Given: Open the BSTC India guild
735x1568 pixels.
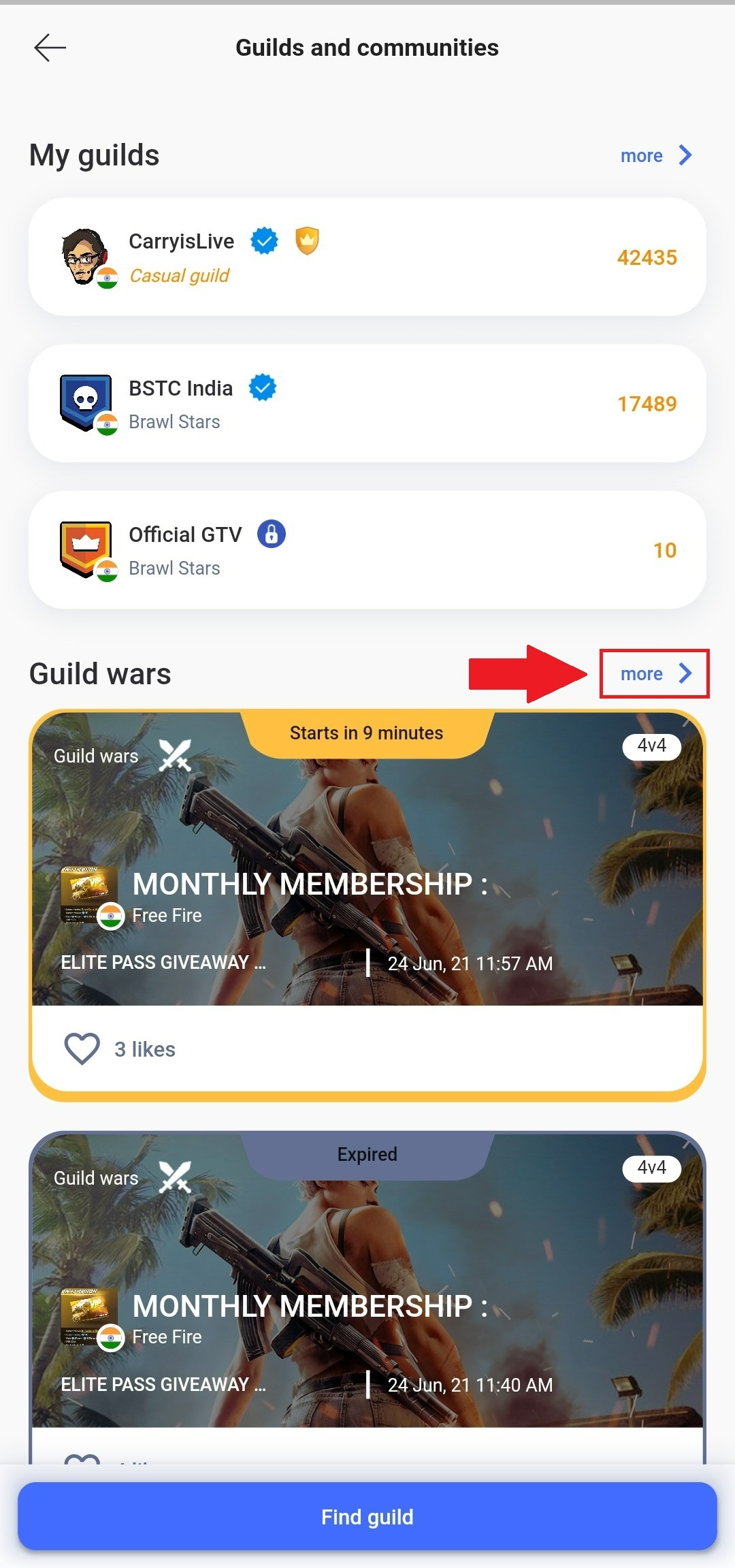Looking at the screenshot, I should pyautogui.click(x=367, y=404).
